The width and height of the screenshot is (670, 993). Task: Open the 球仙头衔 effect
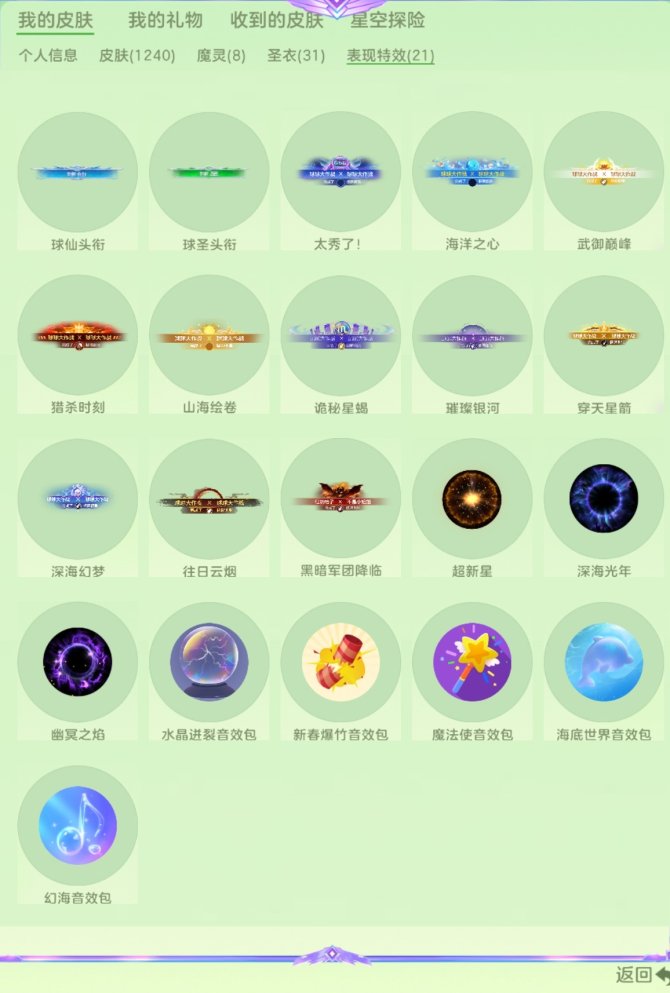78,172
